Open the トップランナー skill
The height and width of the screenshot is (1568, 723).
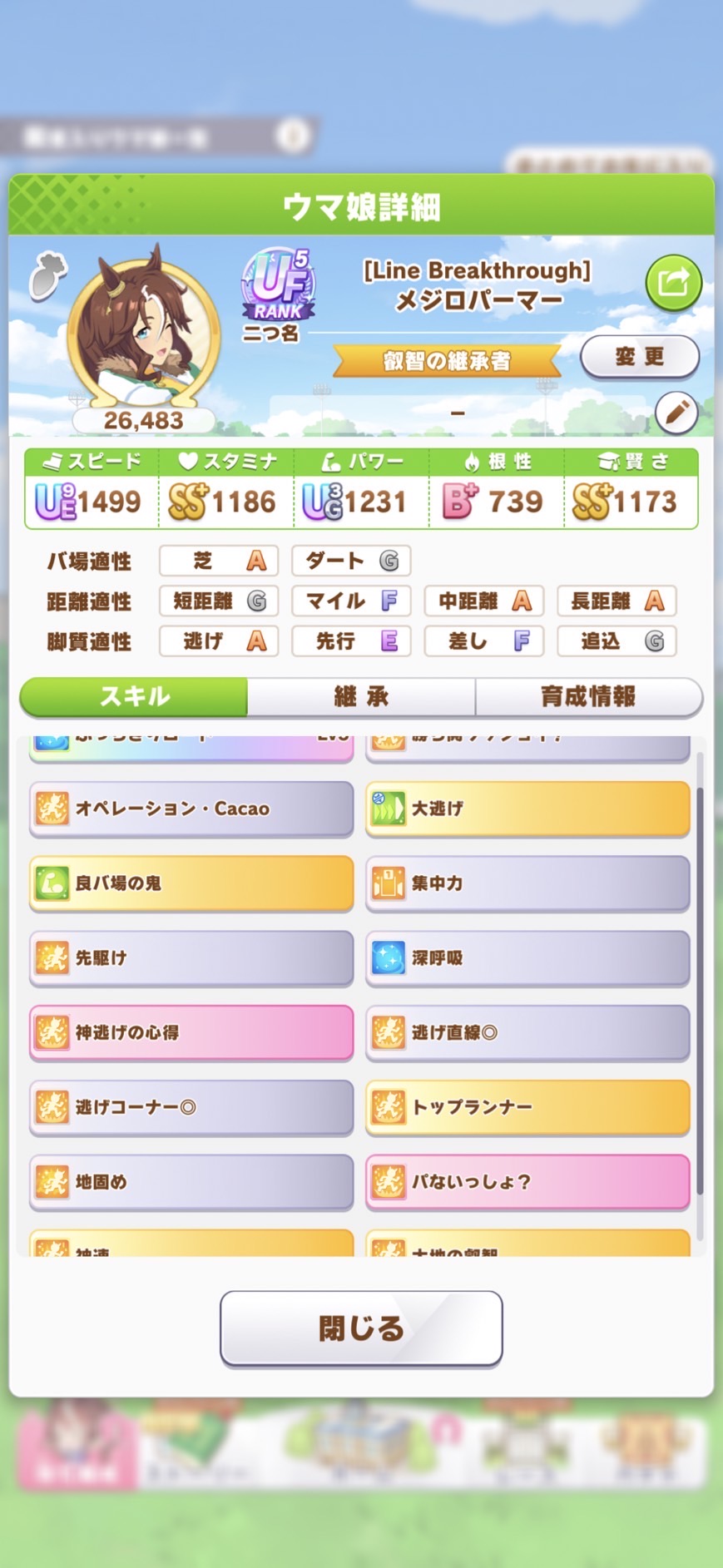(x=527, y=1107)
